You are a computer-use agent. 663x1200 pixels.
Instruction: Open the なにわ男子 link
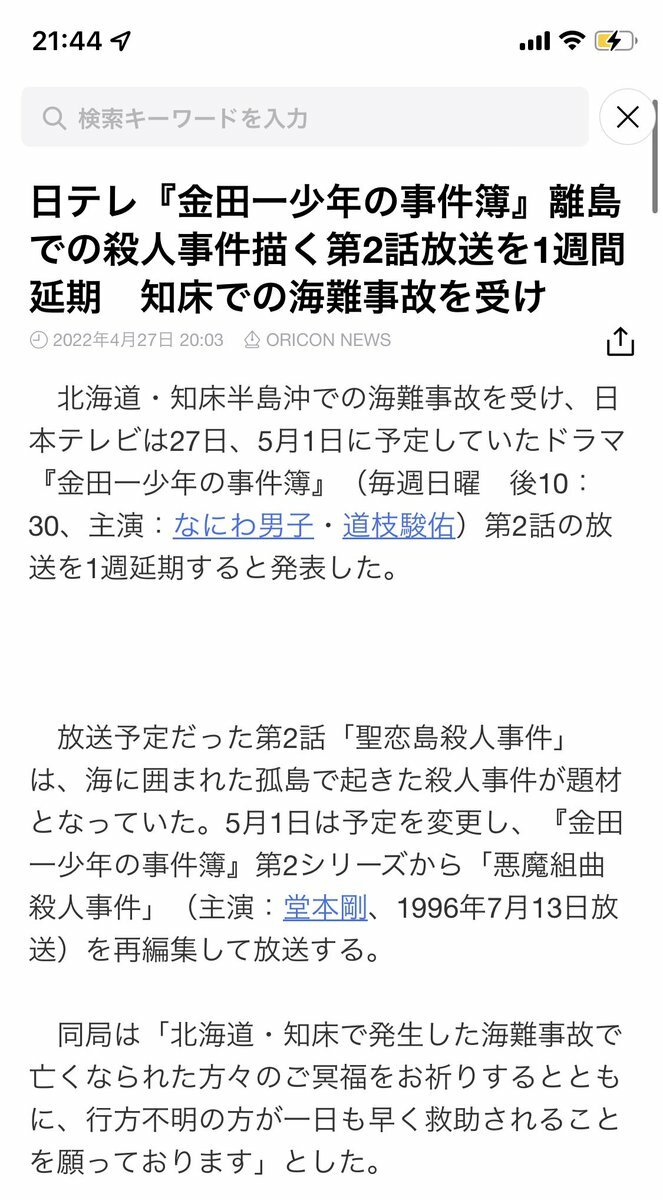(x=243, y=525)
